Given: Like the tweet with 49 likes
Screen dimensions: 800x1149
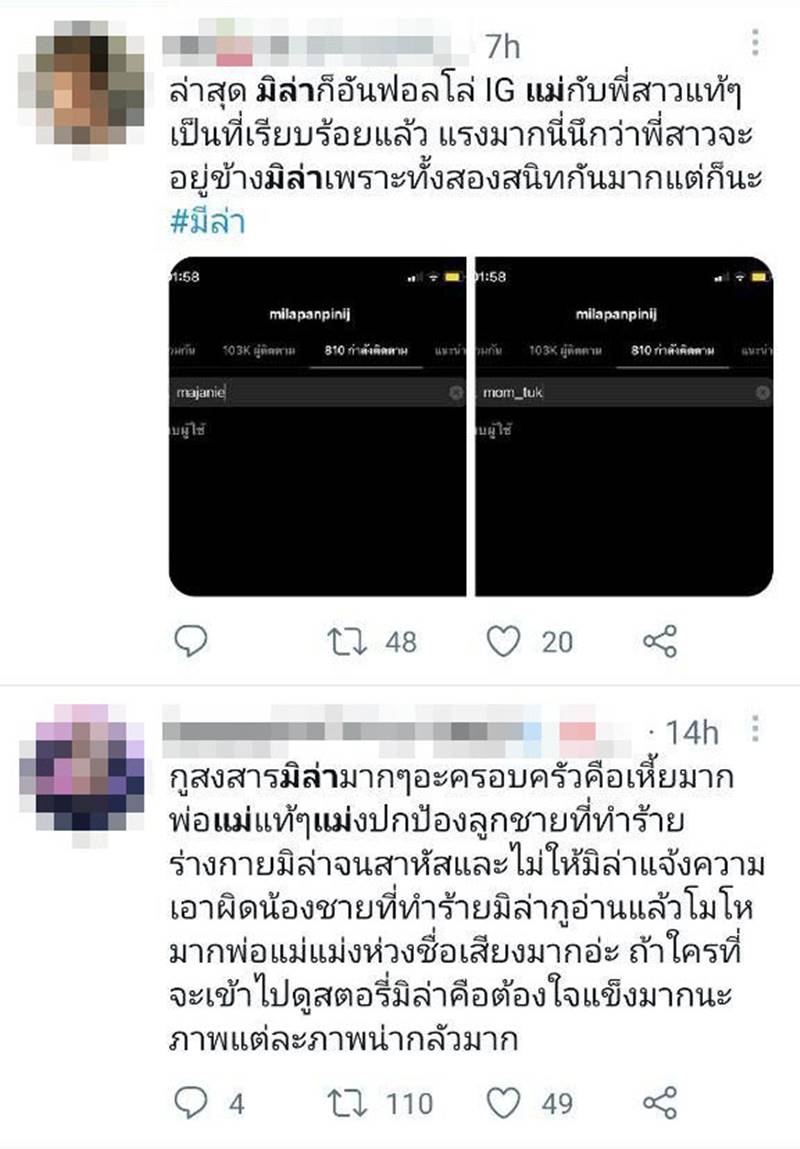Looking at the screenshot, I should pos(503,1103).
